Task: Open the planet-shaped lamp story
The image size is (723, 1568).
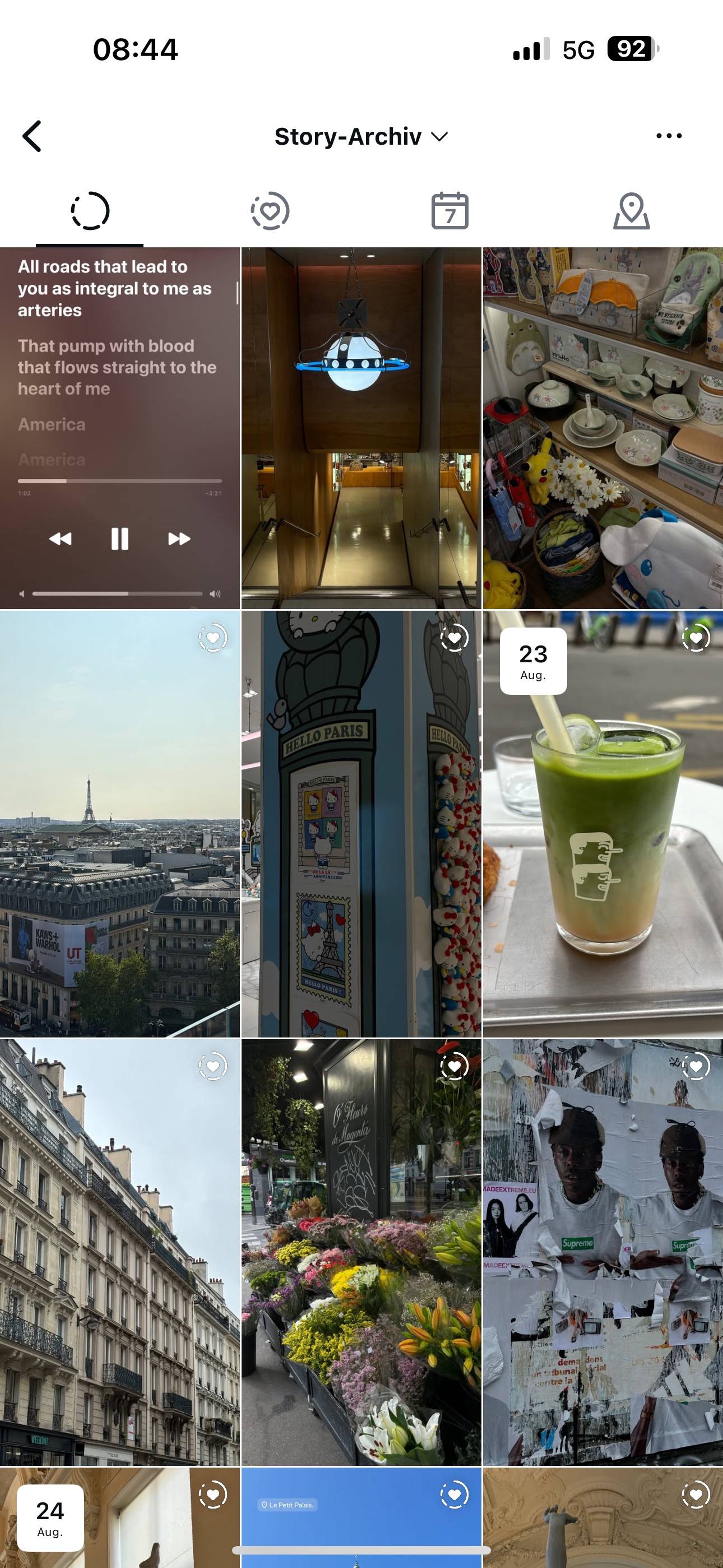Action: [361, 428]
